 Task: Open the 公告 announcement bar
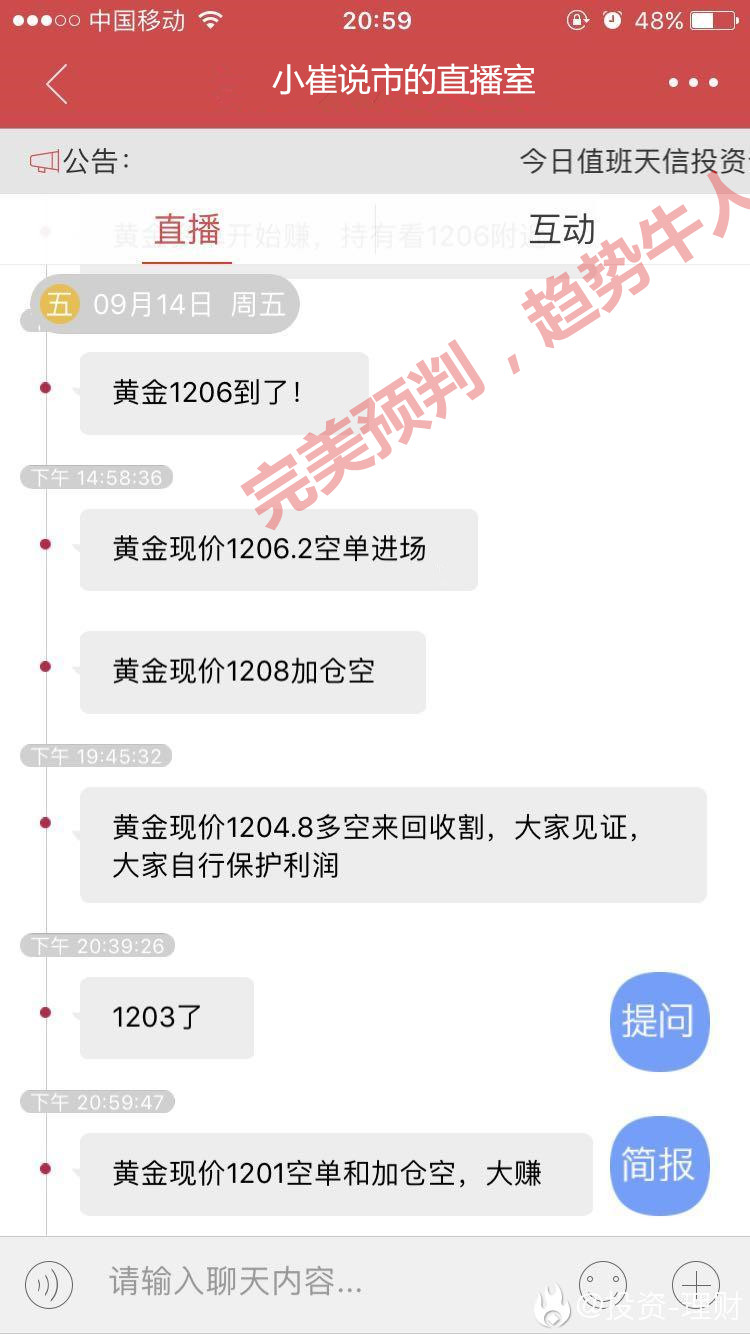(375, 161)
